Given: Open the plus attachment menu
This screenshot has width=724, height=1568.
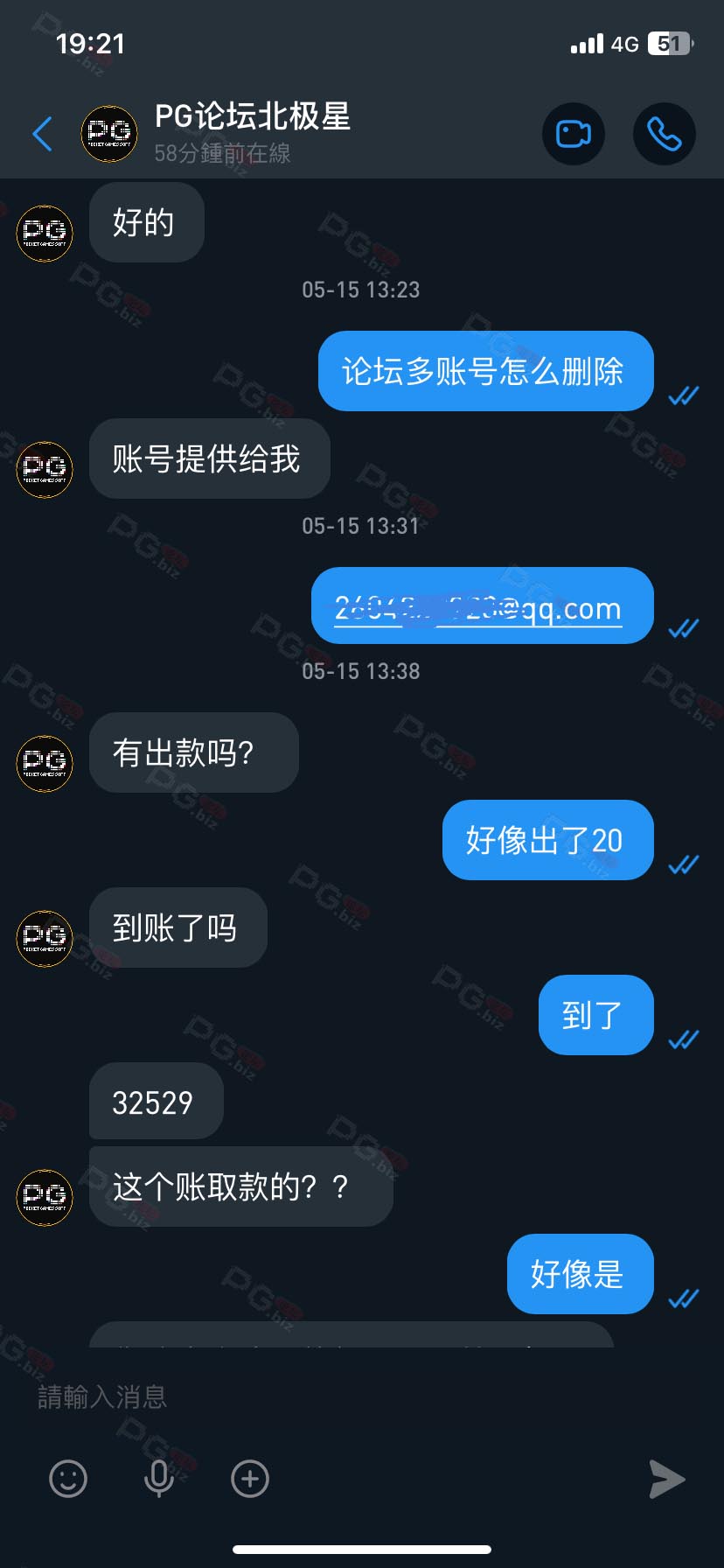Looking at the screenshot, I should [250, 1479].
